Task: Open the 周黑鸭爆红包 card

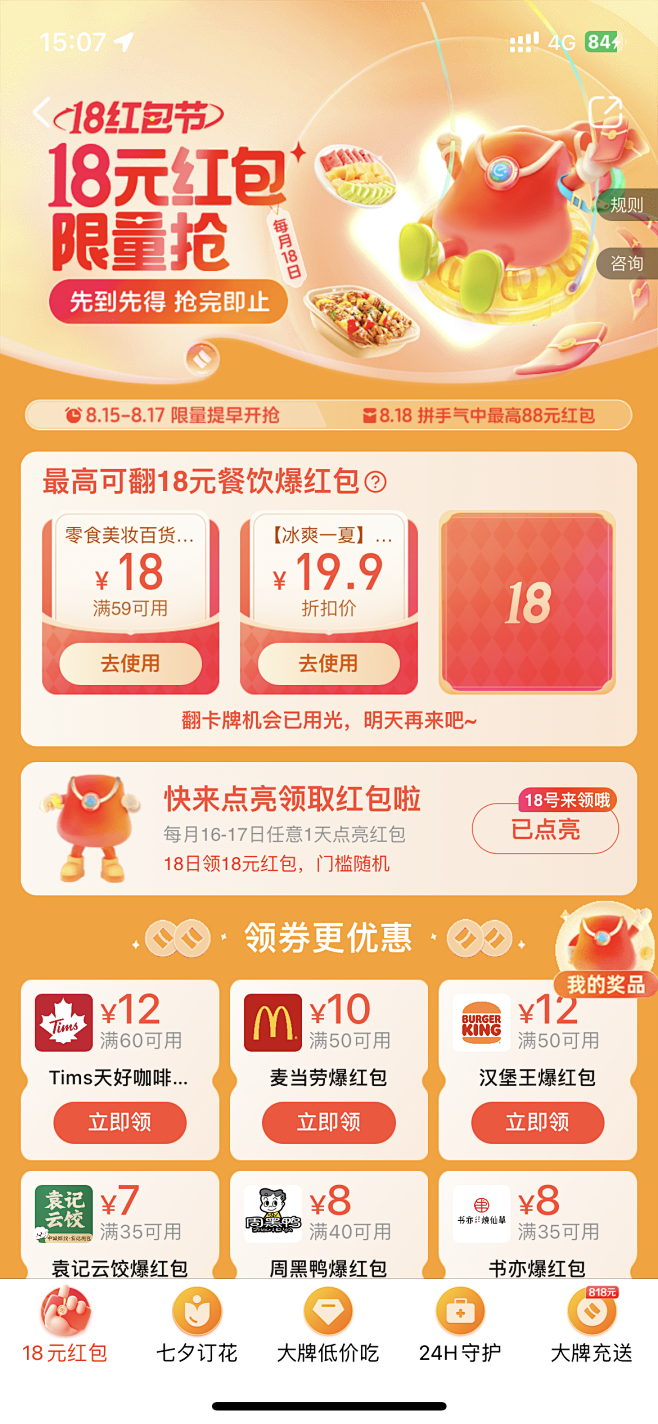Action: coord(329,1226)
